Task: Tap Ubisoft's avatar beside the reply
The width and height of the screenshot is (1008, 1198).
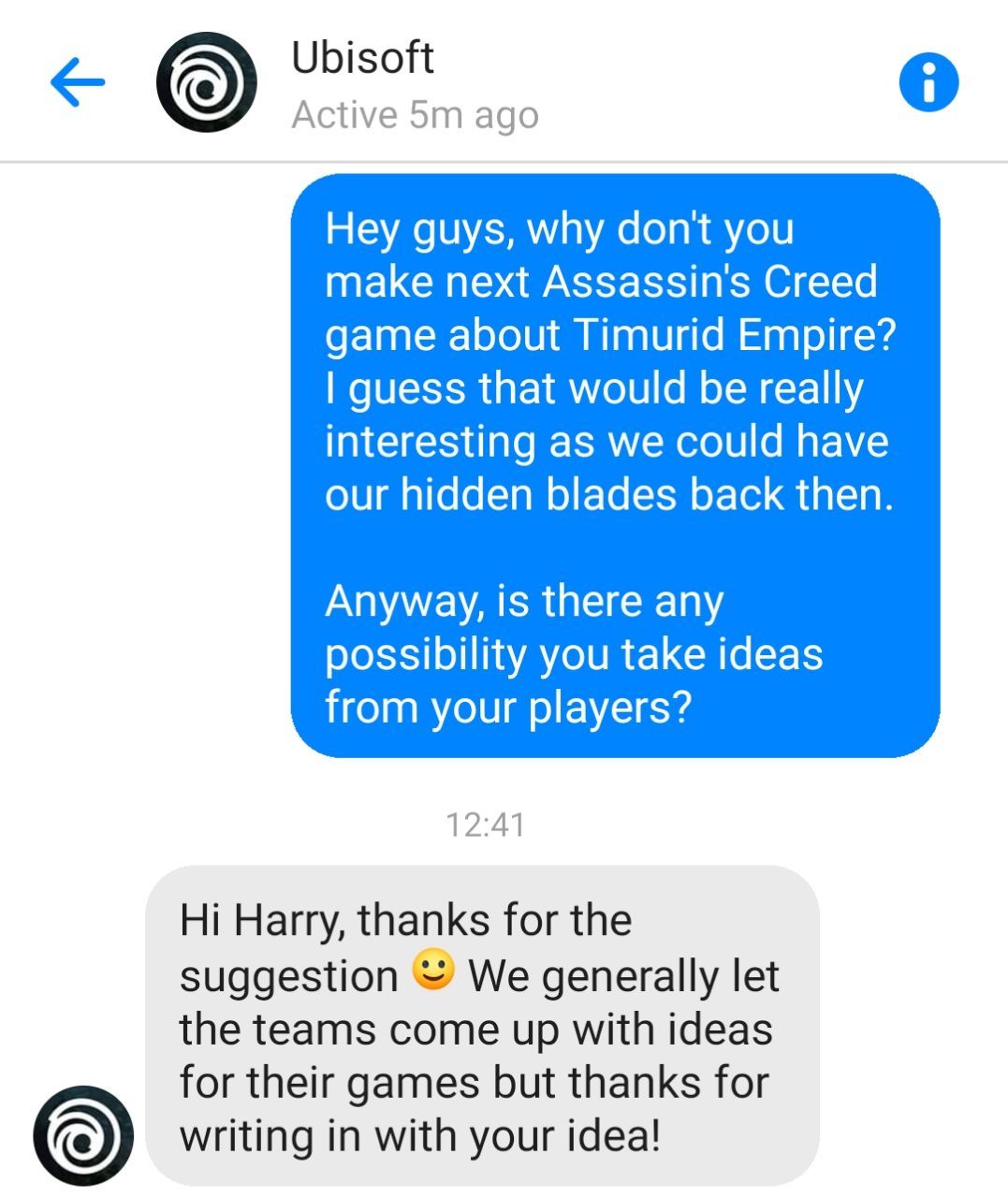Action: pyautogui.click(x=82, y=1135)
